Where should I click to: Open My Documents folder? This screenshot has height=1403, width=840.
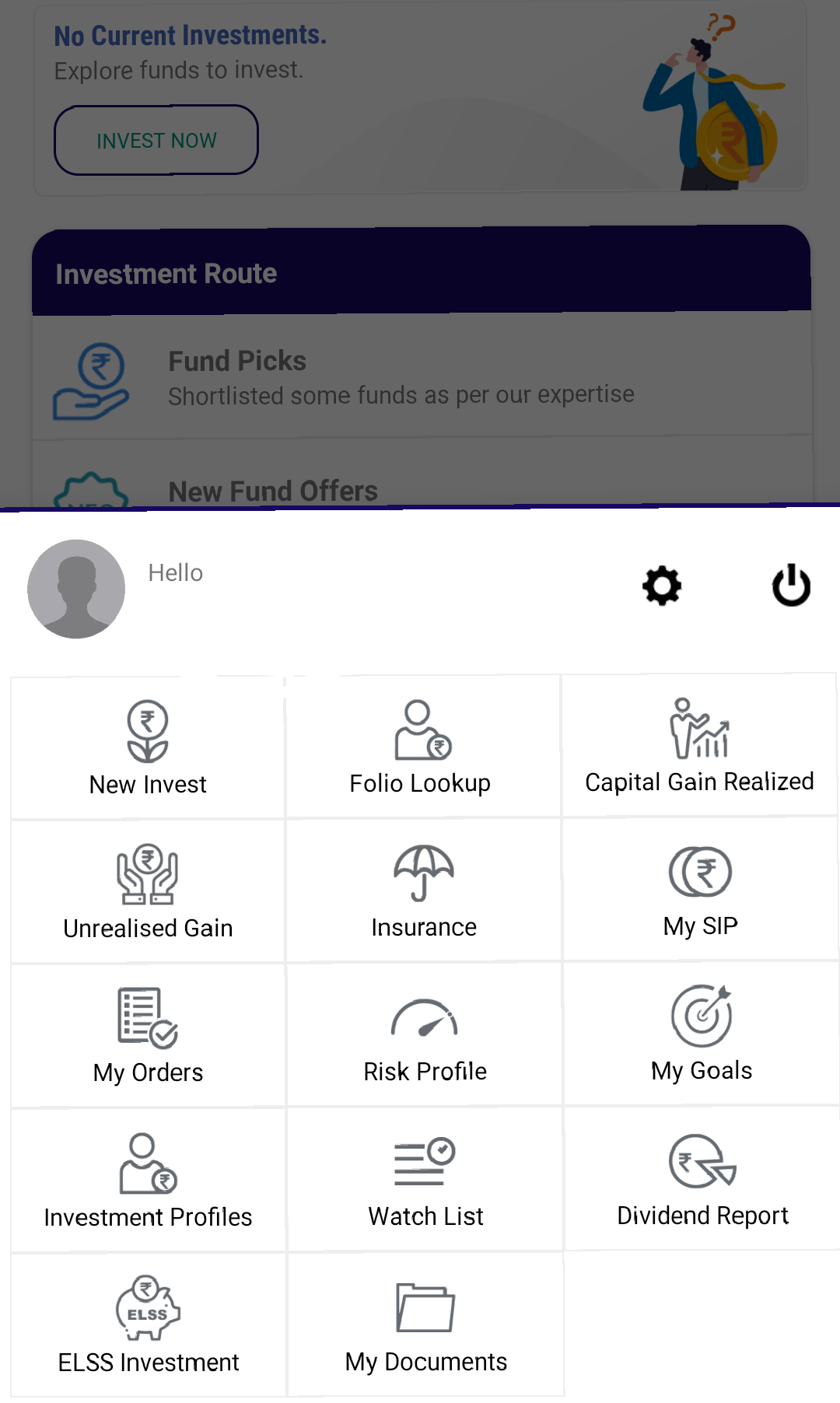coord(425,1324)
